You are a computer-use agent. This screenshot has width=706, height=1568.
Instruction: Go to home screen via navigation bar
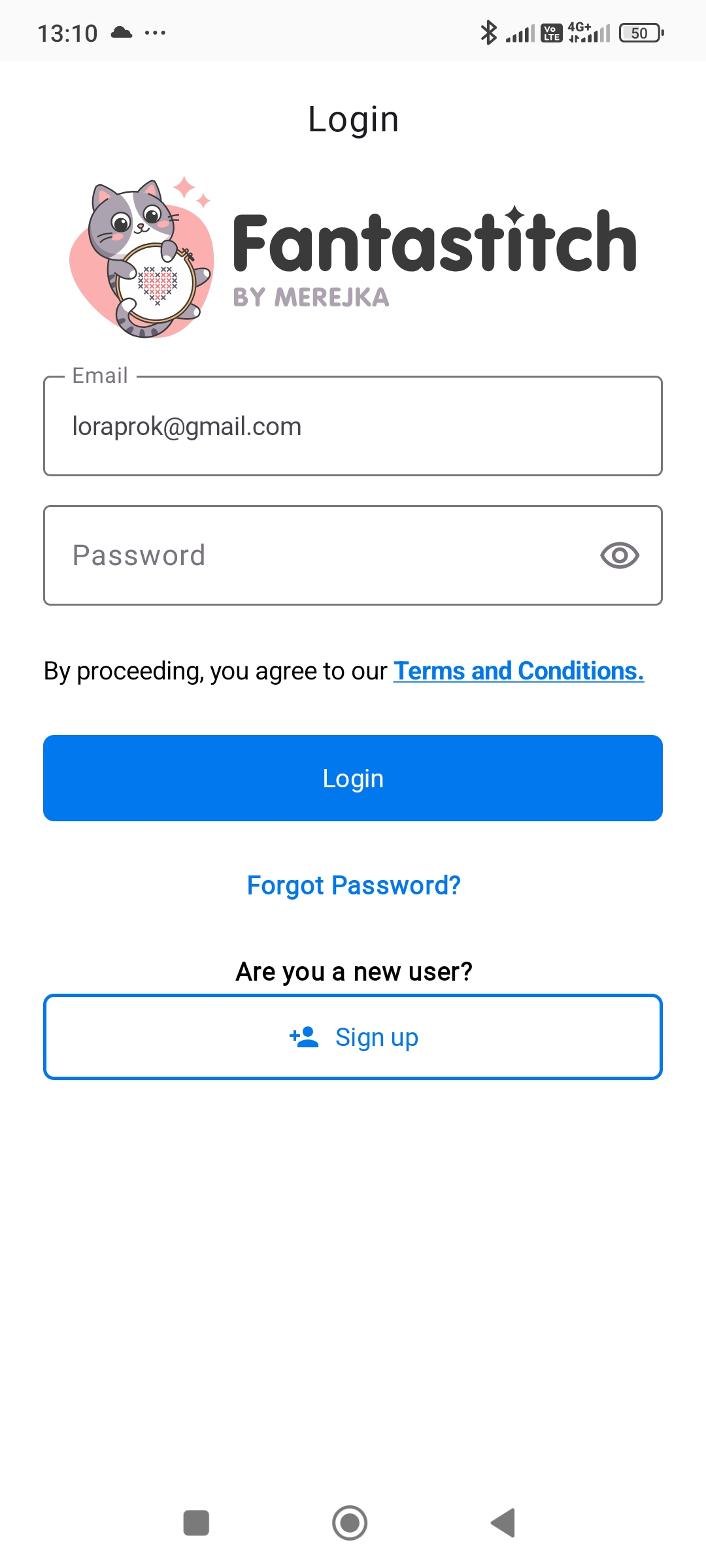click(350, 1523)
